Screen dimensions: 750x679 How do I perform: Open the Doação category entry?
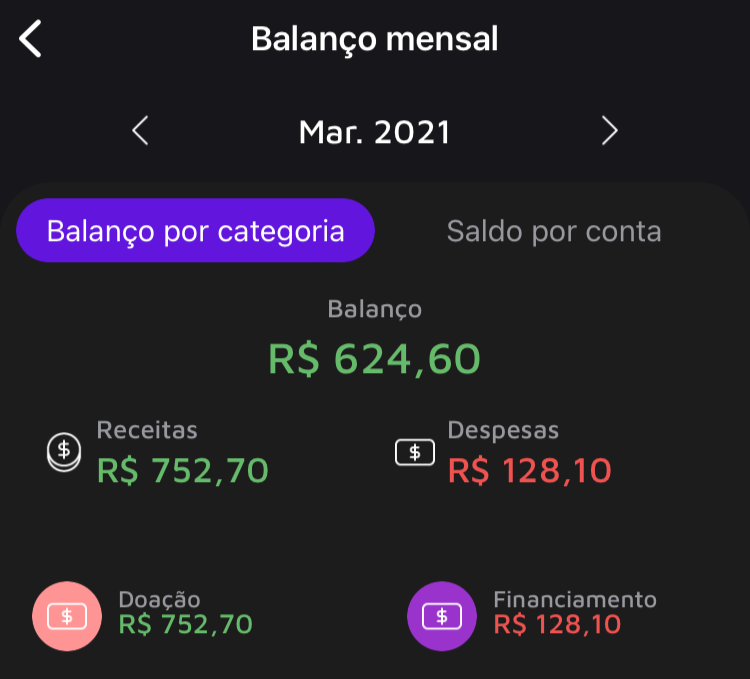point(143,614)
